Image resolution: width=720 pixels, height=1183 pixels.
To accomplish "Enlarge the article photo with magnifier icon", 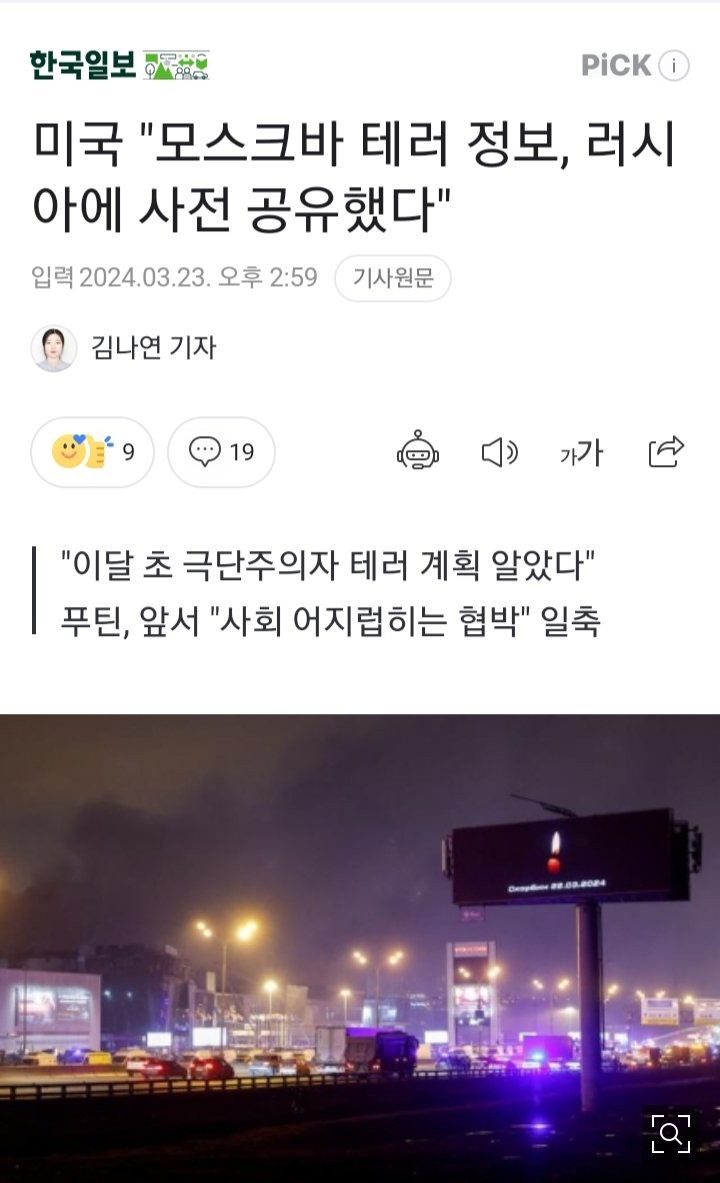I will pyautogui.click(x=671, y=1133).
